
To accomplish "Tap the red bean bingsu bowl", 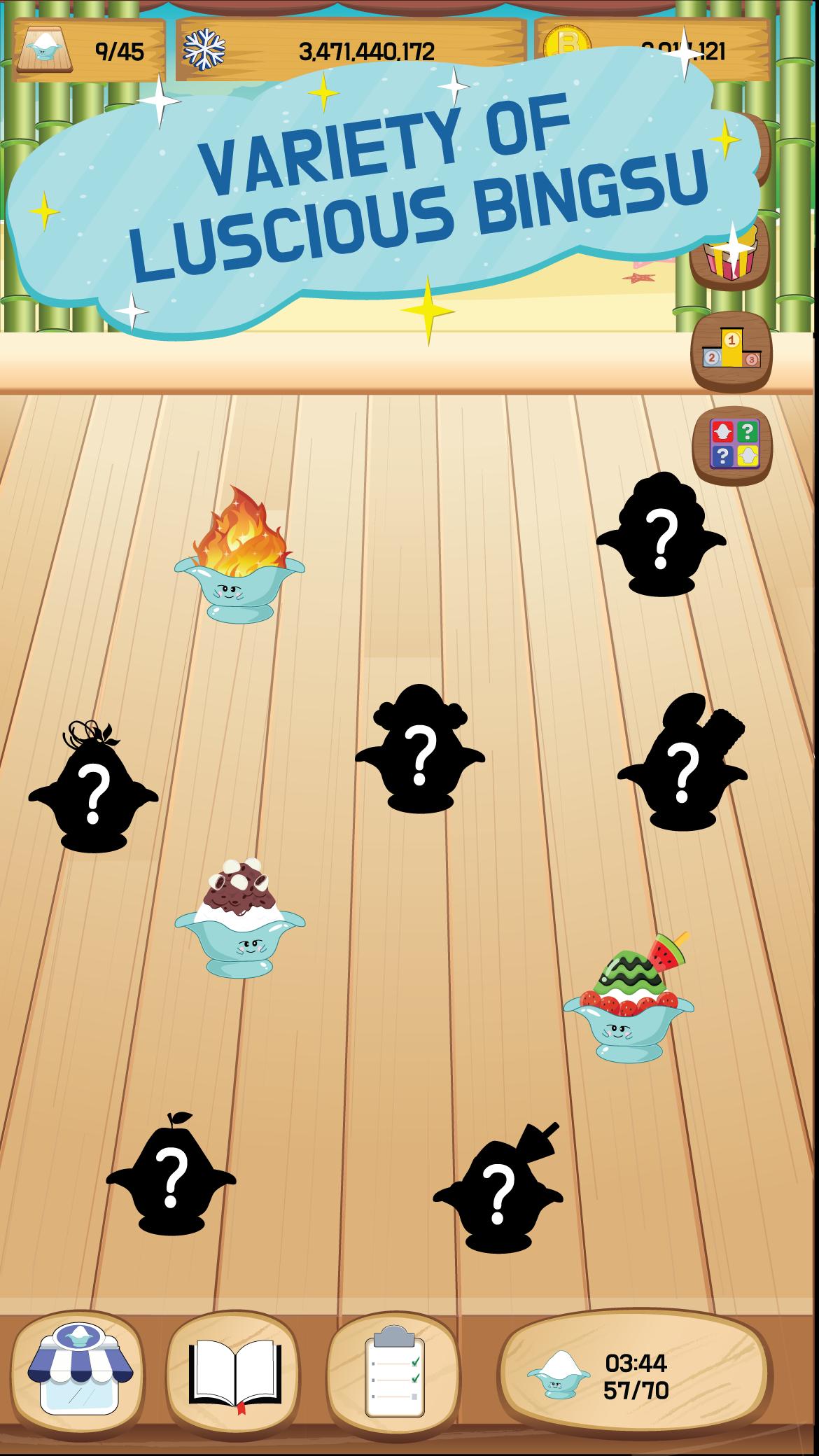I will coord(239,918).
